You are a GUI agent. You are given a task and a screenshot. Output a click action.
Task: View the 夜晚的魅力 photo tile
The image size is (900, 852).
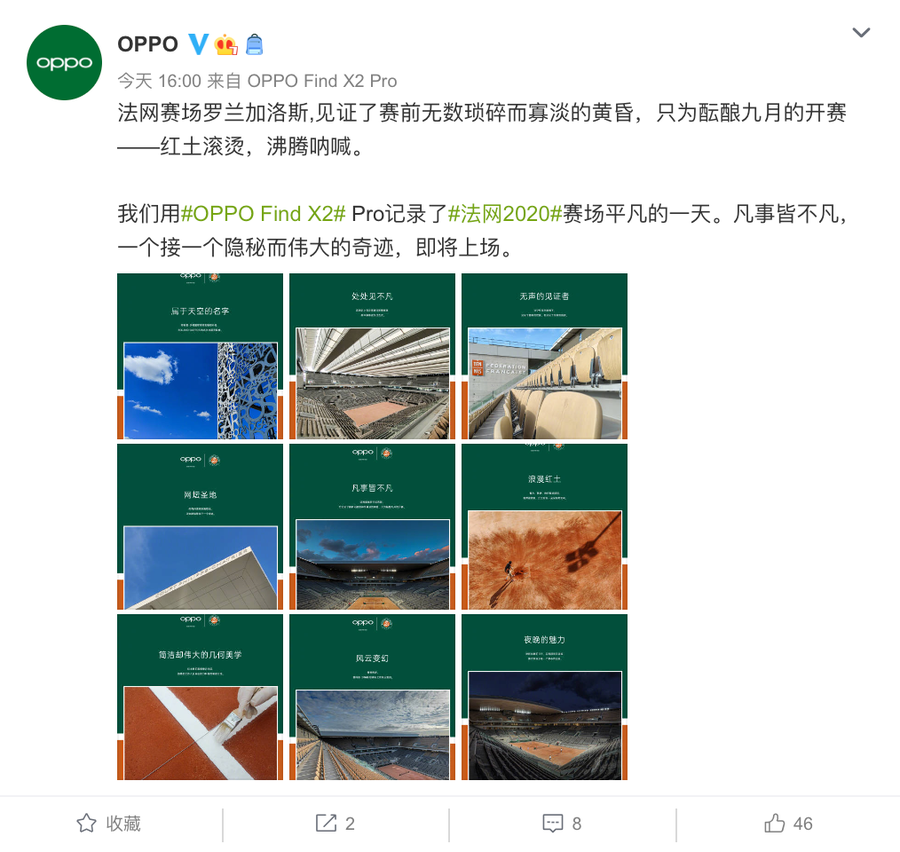544,697
